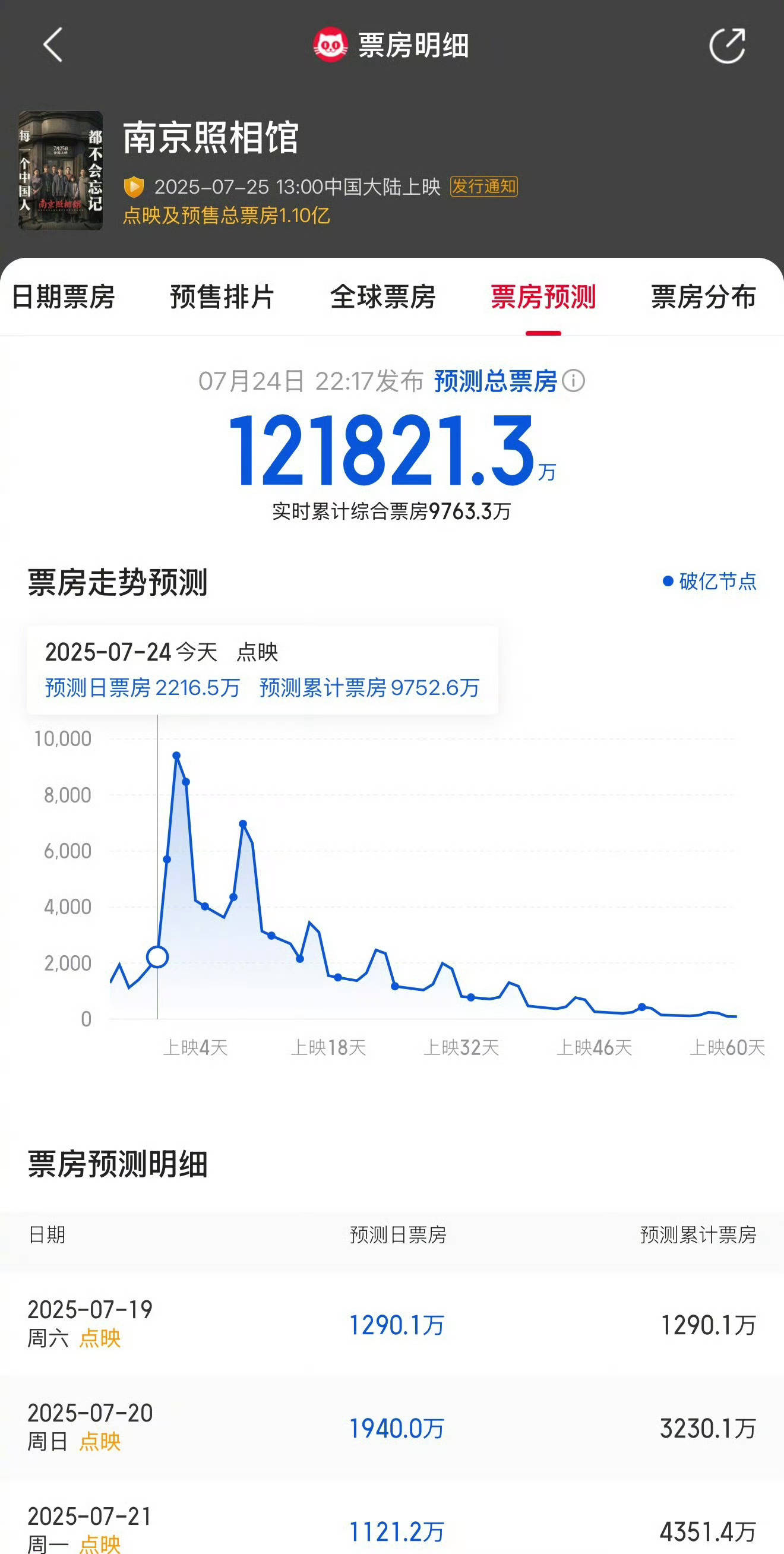Screen dimensions: 784x1554
Task: Go back using the top-left arrow
Action: [x=53, y=45]
